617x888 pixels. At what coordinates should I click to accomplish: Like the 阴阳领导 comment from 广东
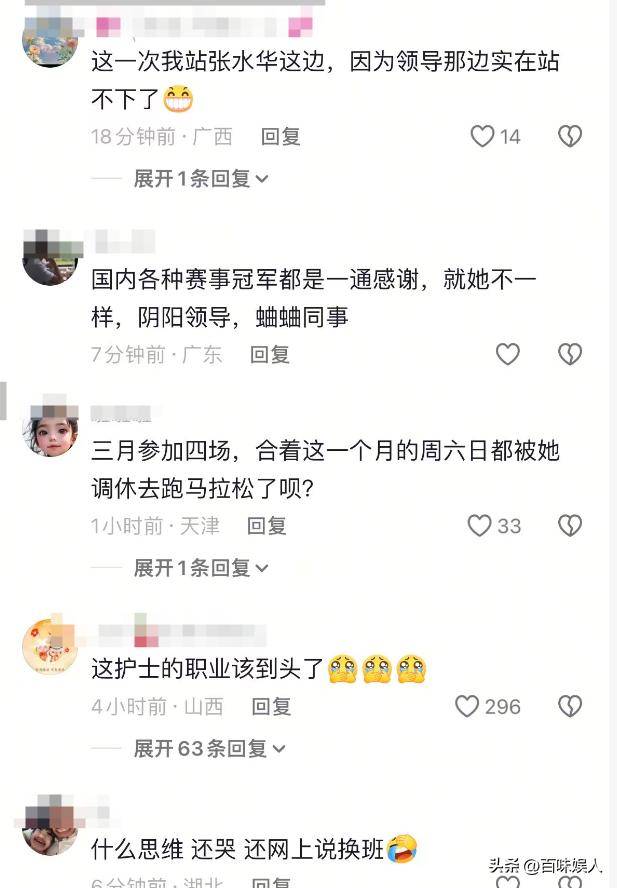(x=508, y=354)
